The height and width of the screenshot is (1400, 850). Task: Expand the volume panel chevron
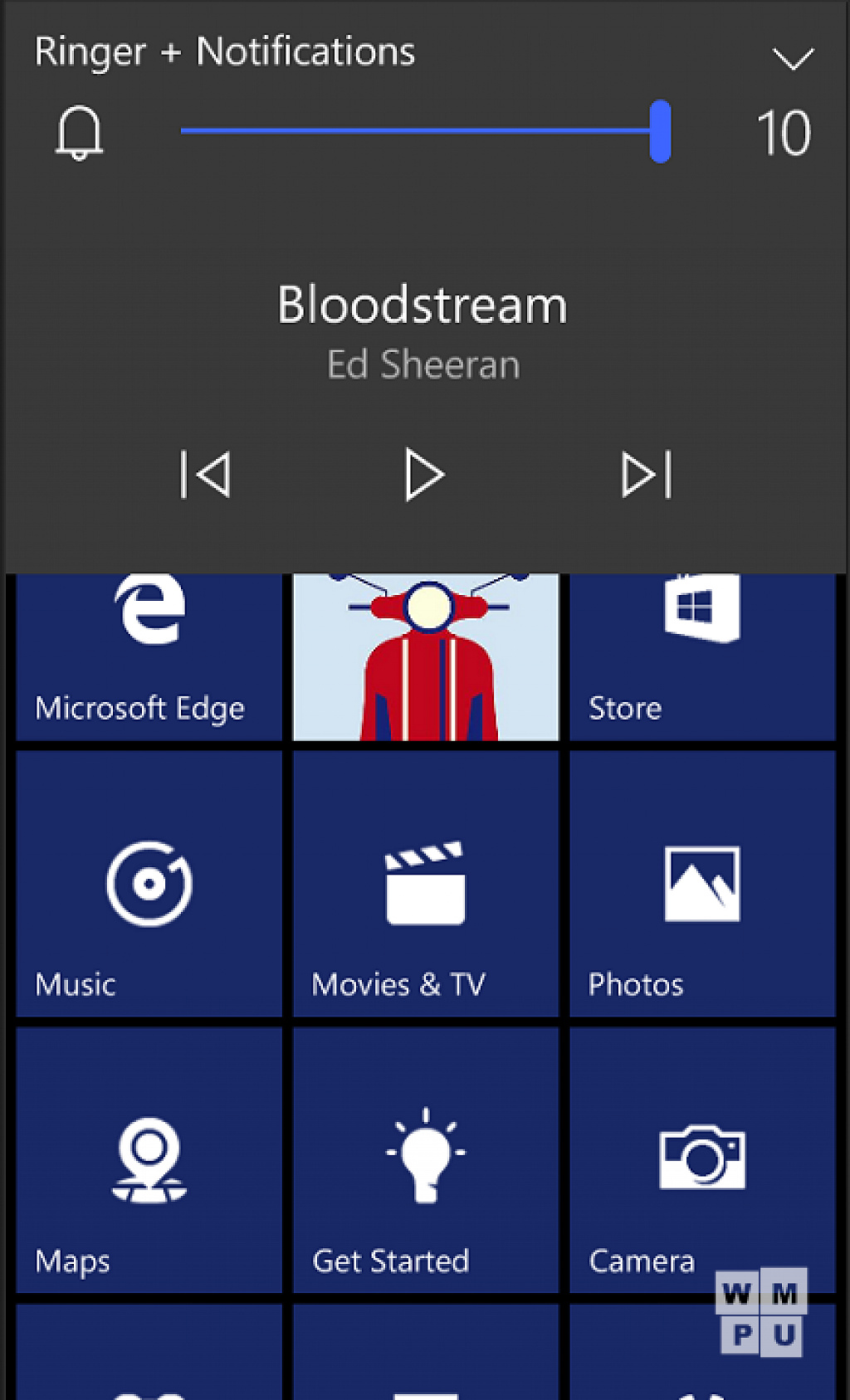(x=793, y=58)
